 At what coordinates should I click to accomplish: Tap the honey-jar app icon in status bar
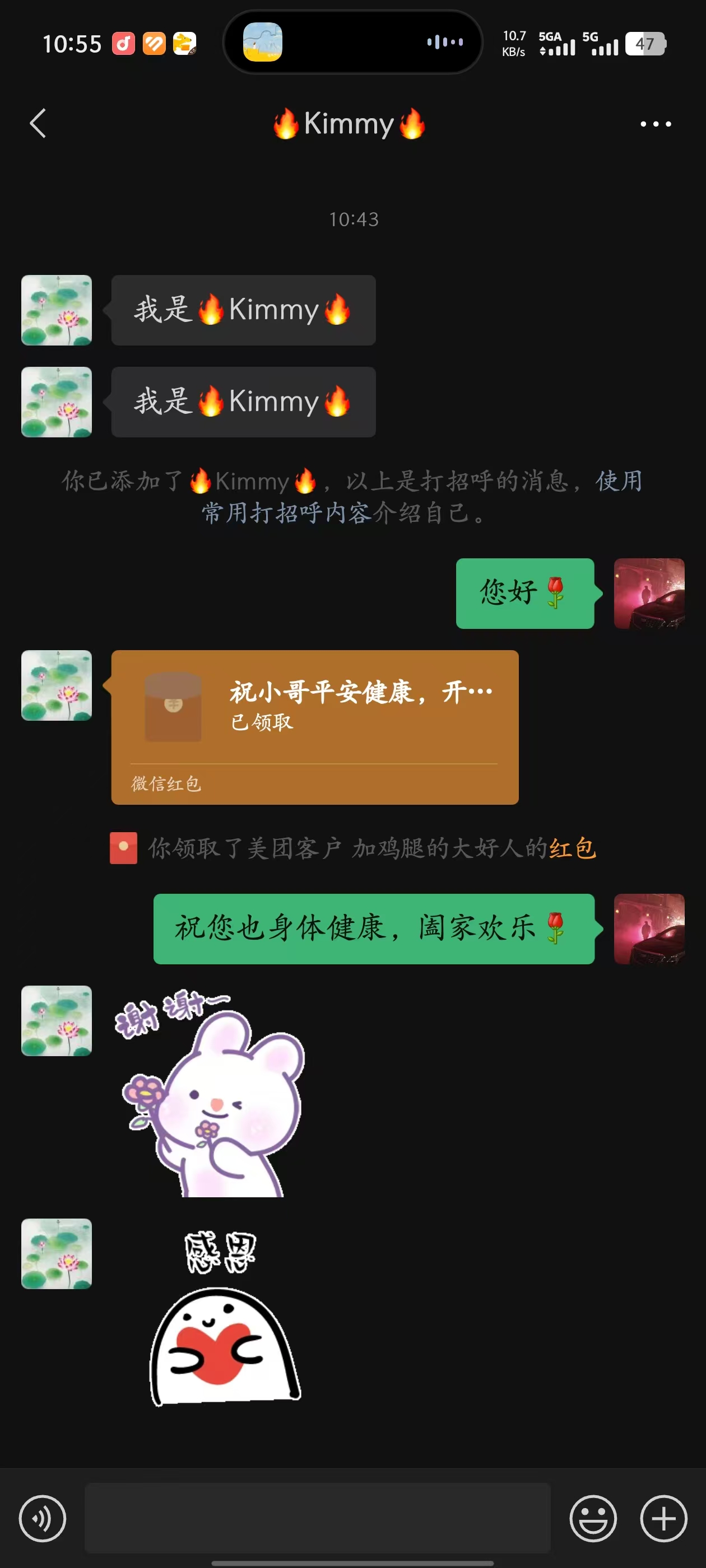click(x=184, y=43)
